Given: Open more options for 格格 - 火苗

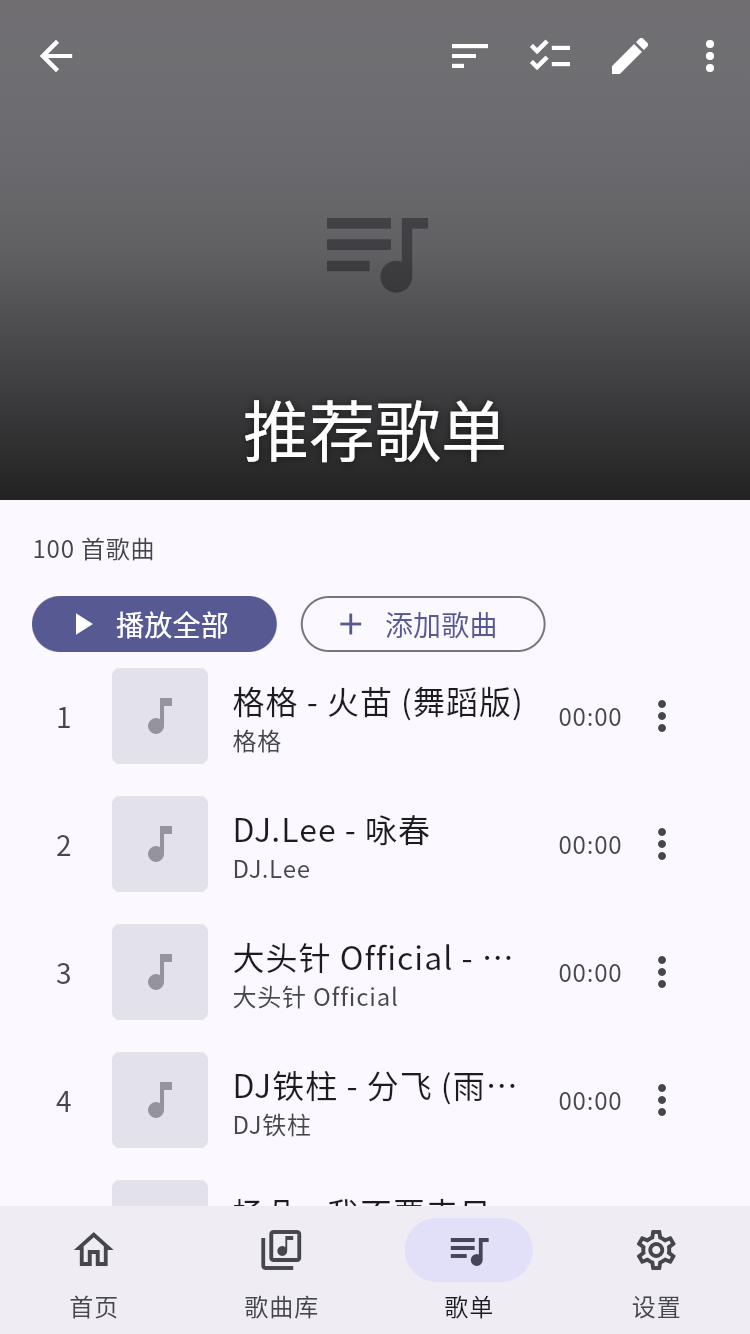Looking at the screenshot, I should tap(662, 716).
